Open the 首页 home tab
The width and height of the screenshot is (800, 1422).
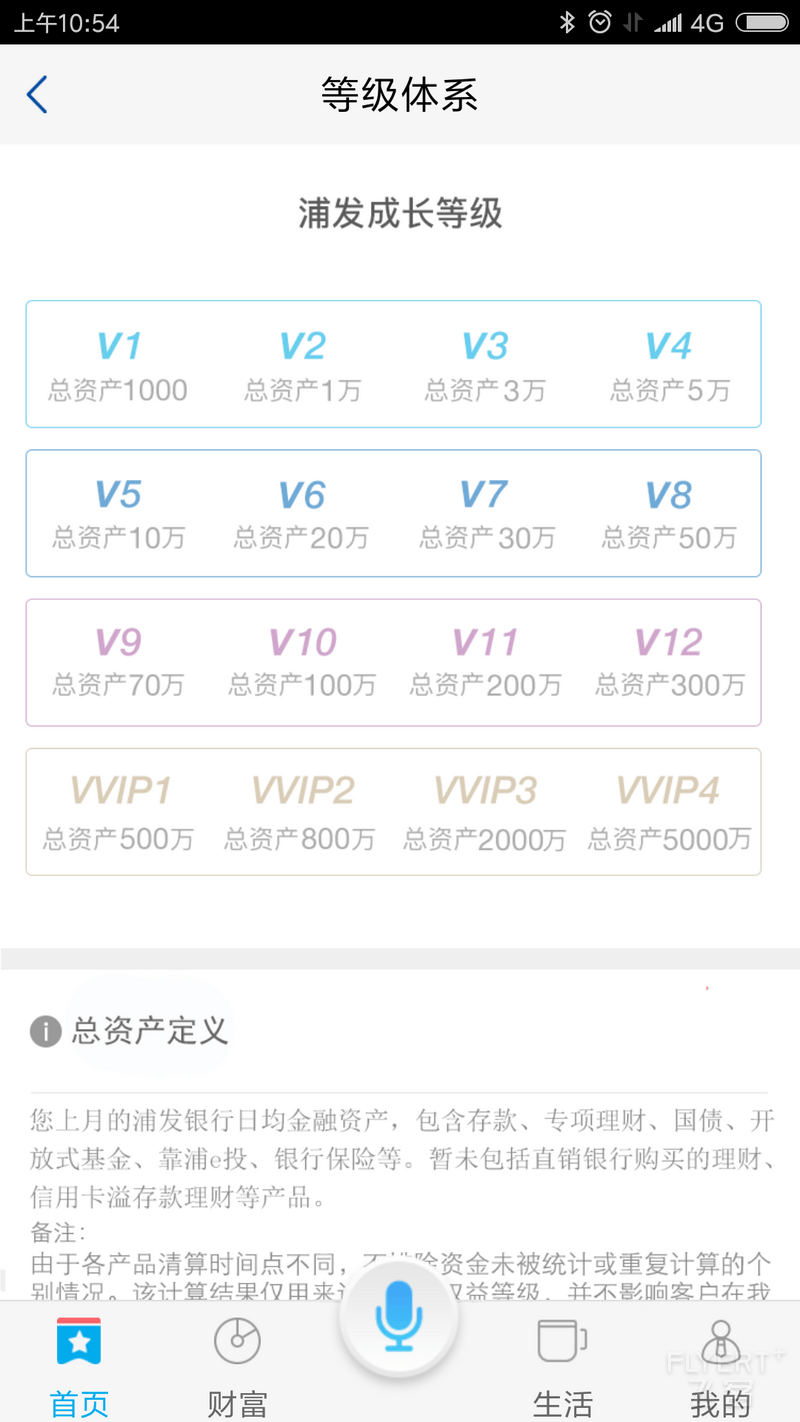click(79, 1366)
